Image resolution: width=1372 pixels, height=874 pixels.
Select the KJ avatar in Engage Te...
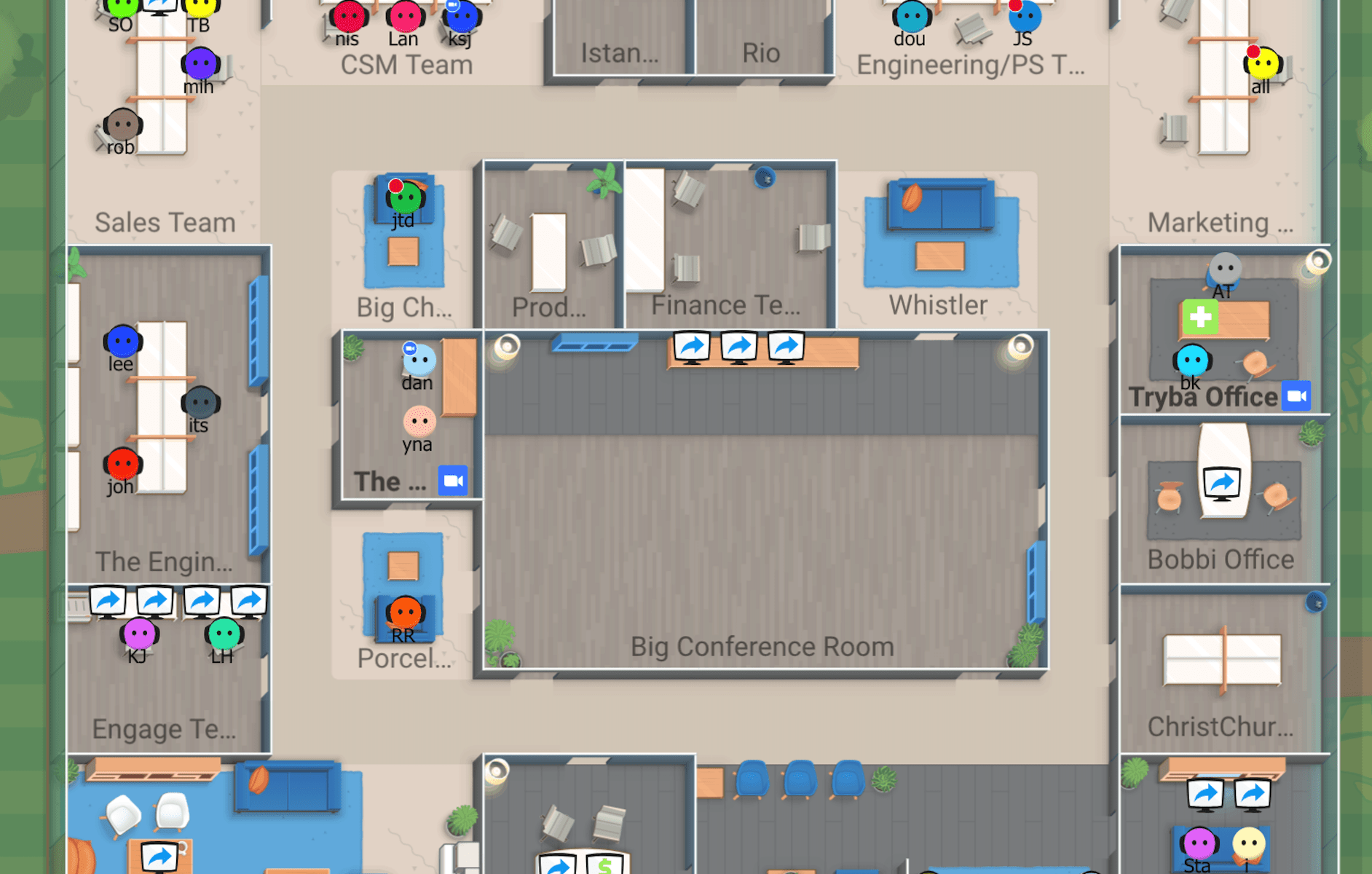click(x=138, y=634)
